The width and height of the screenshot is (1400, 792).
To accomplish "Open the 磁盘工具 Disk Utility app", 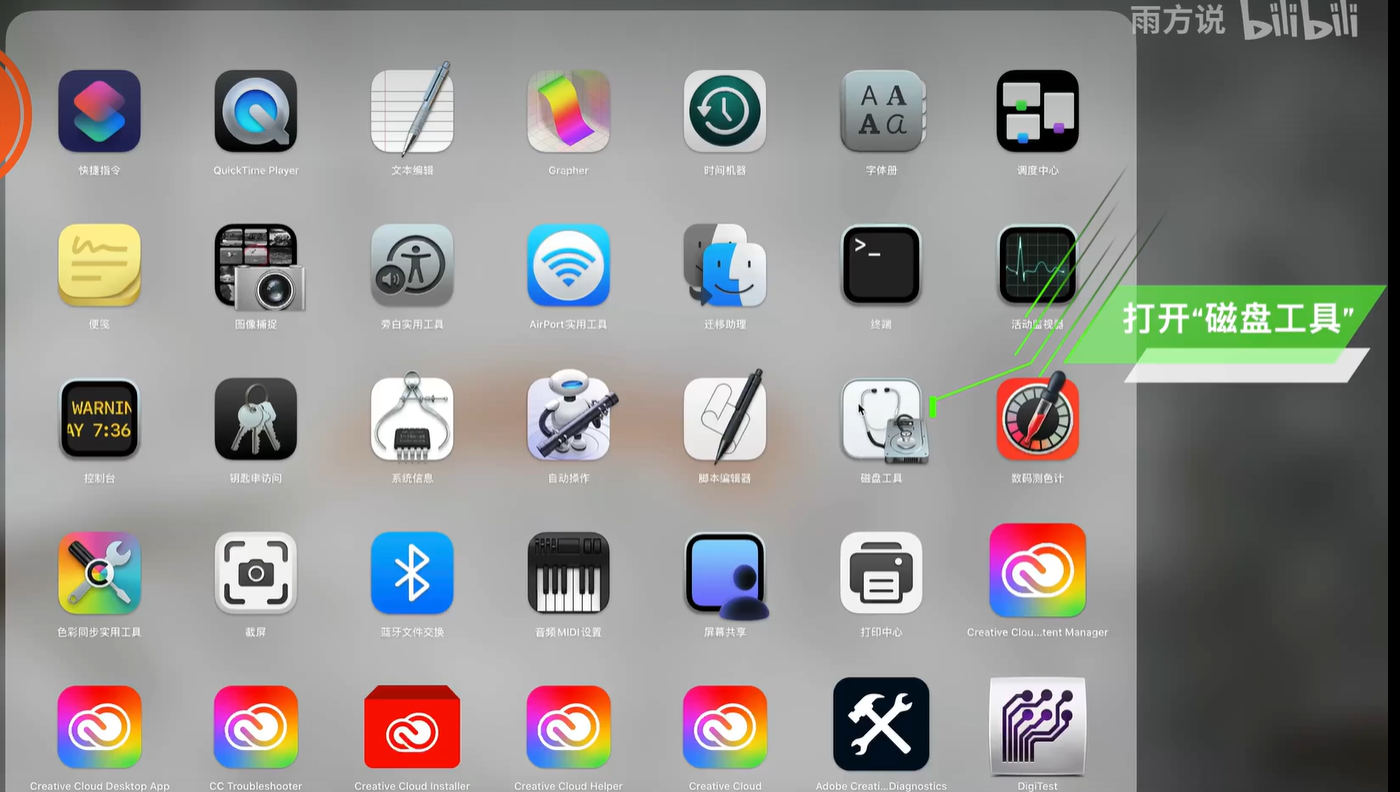I will coord(881,420).
